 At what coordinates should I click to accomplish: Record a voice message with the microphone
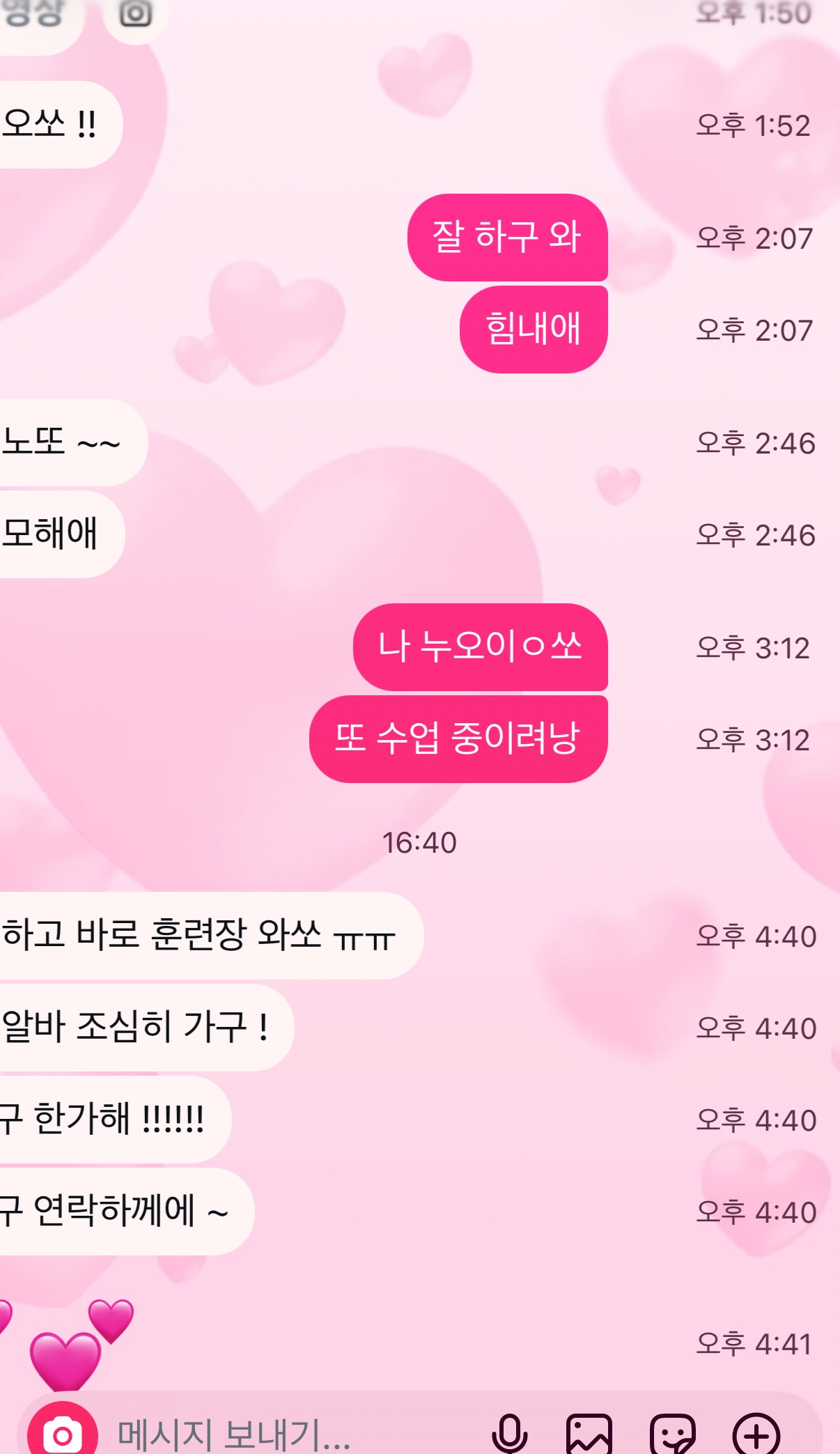(x=509, y=1434)
